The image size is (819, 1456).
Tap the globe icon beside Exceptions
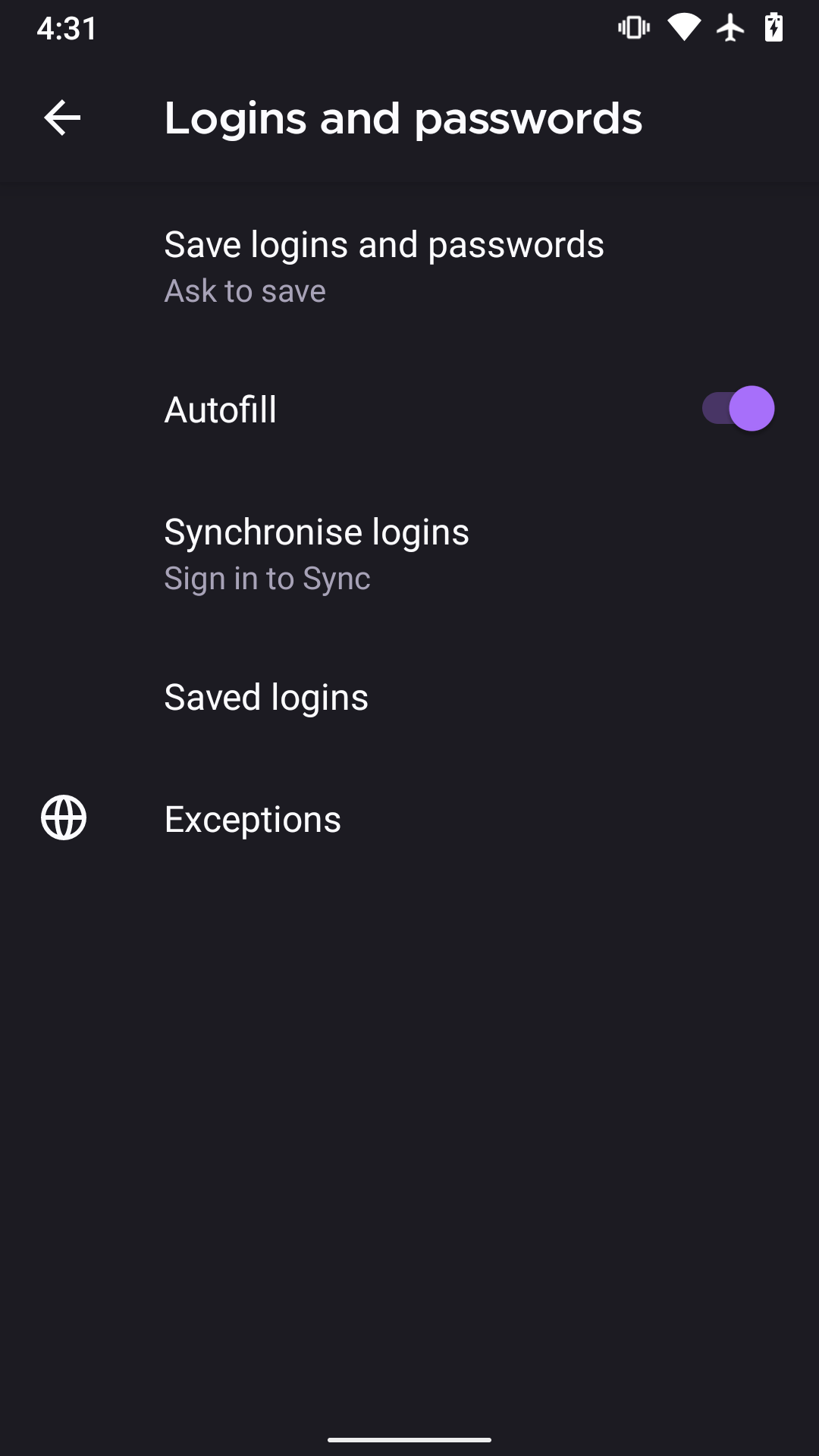(x=64, y=818)
